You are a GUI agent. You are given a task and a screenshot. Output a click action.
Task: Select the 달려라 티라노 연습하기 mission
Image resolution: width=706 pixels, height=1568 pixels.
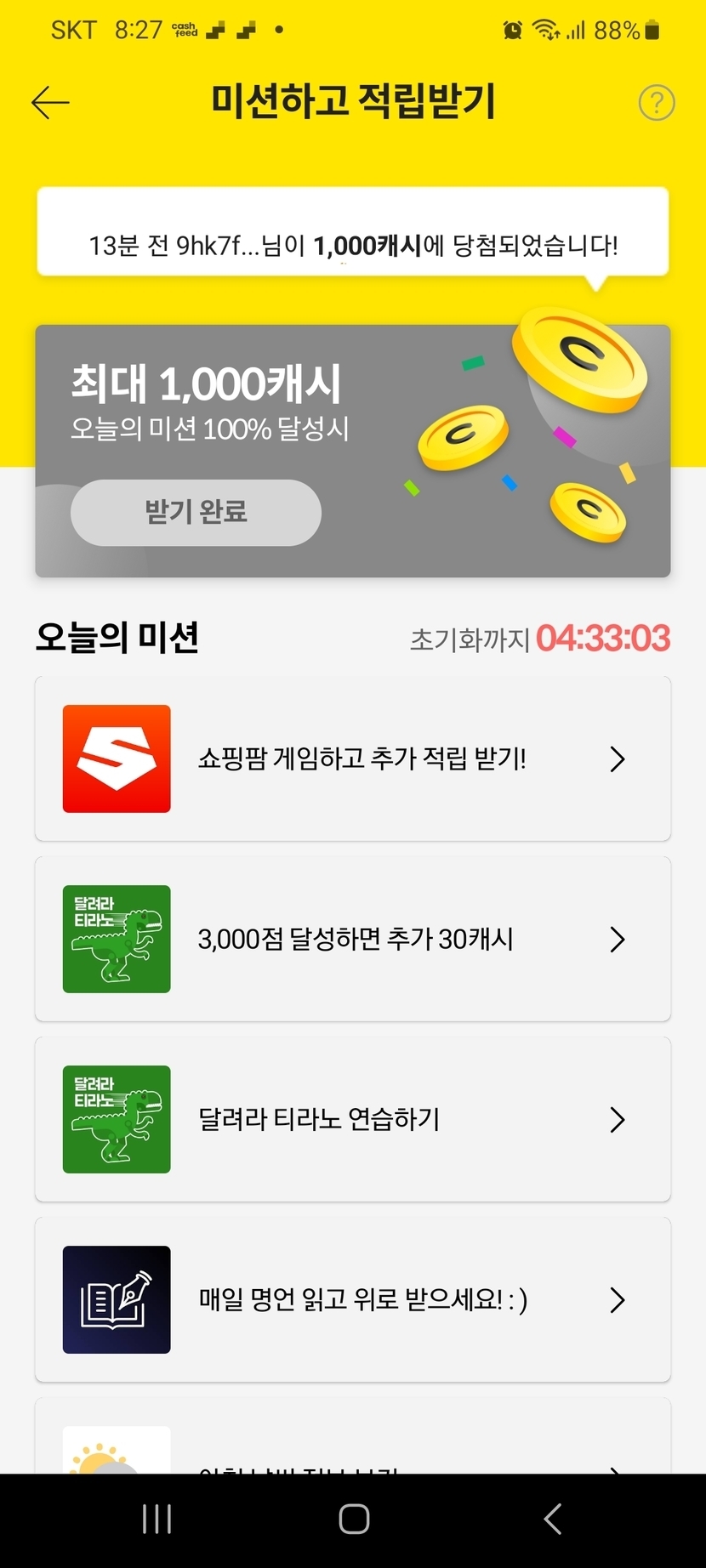pos(353,1119)
